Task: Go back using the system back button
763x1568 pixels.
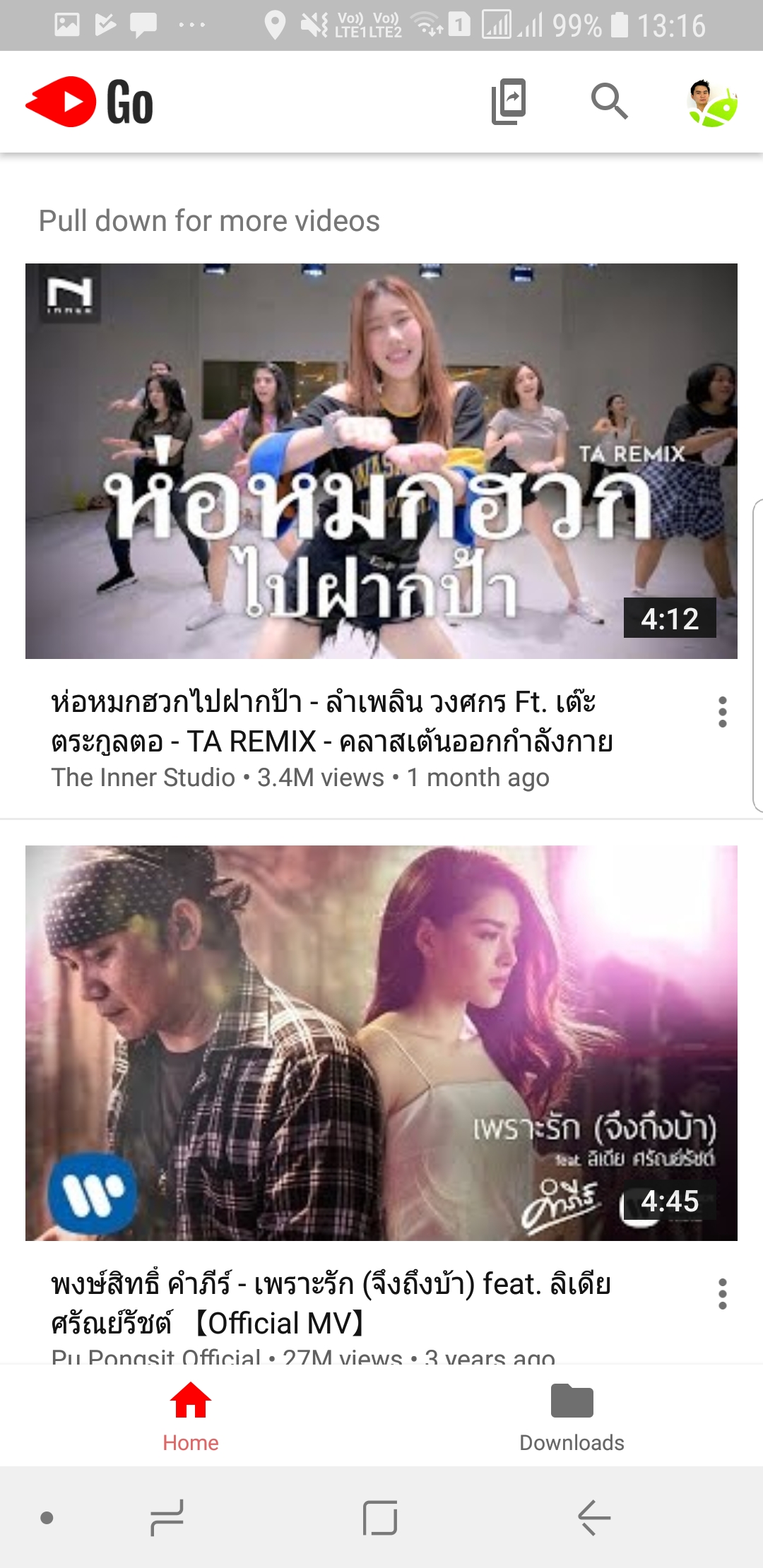Action: [593, 1517]
